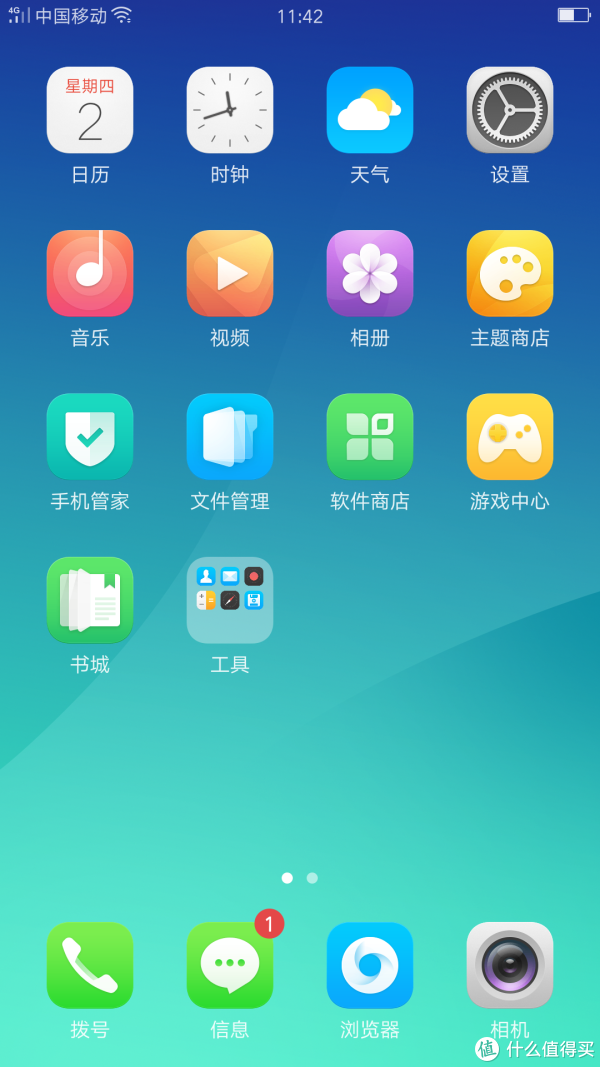
Task: Expand the 工具 tools folder
Action: pos(230,600)
